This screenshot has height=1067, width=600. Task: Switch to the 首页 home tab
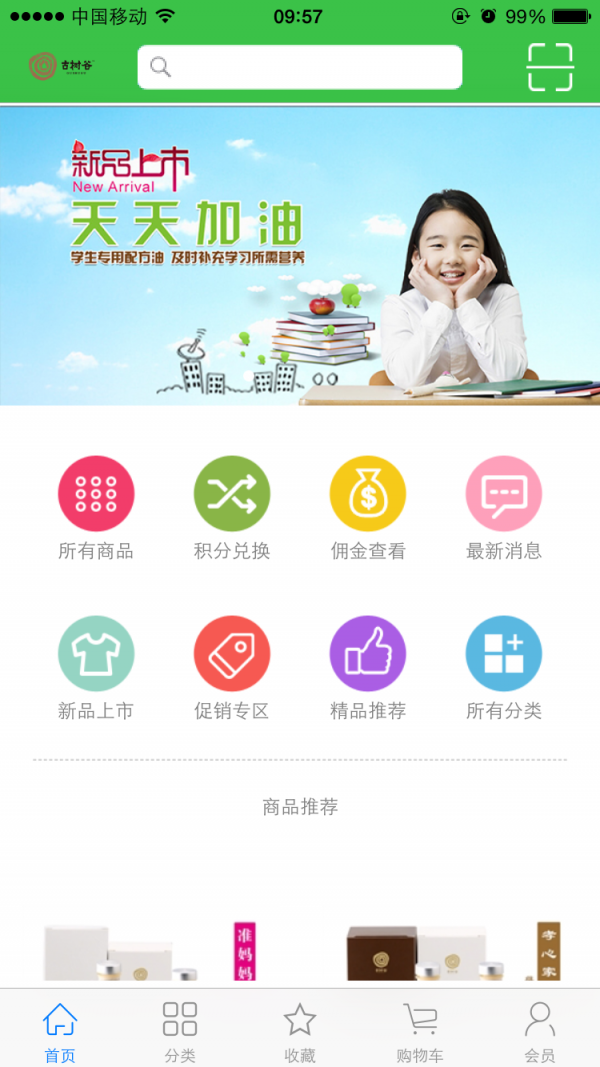(60, 1030)
